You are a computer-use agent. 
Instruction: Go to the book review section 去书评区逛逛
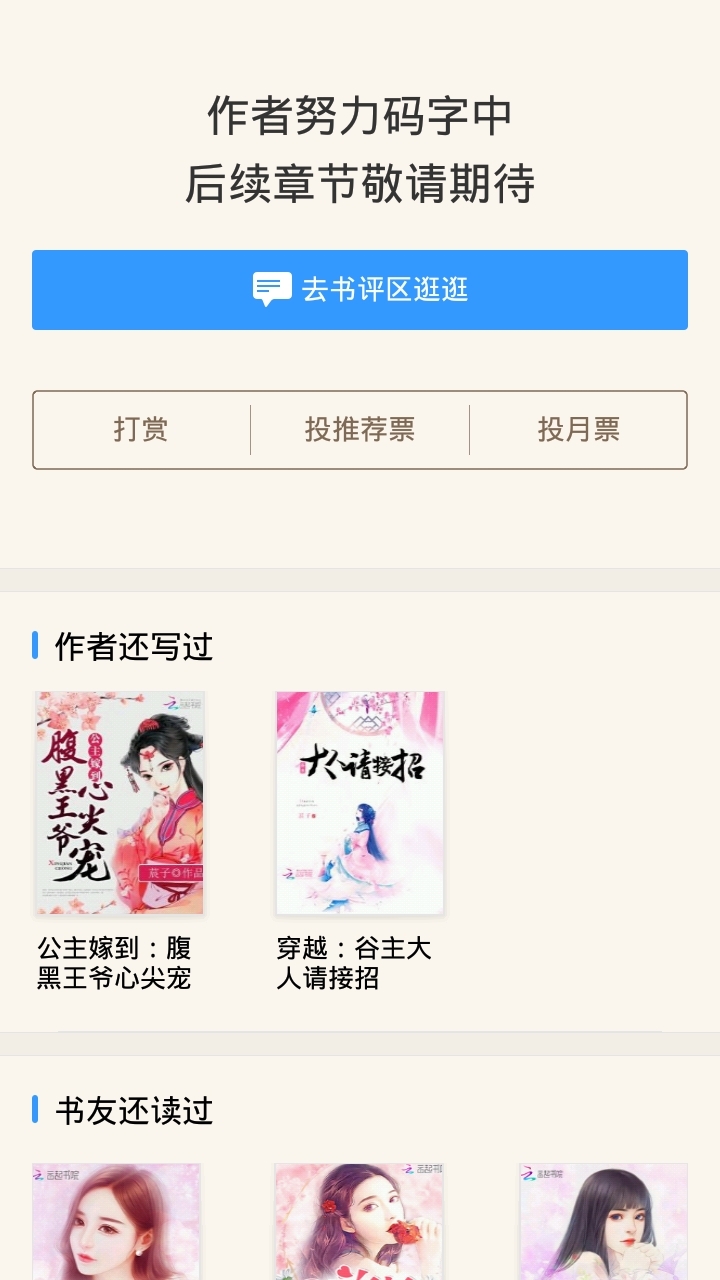pyautogui.click(x=360, y=290)
